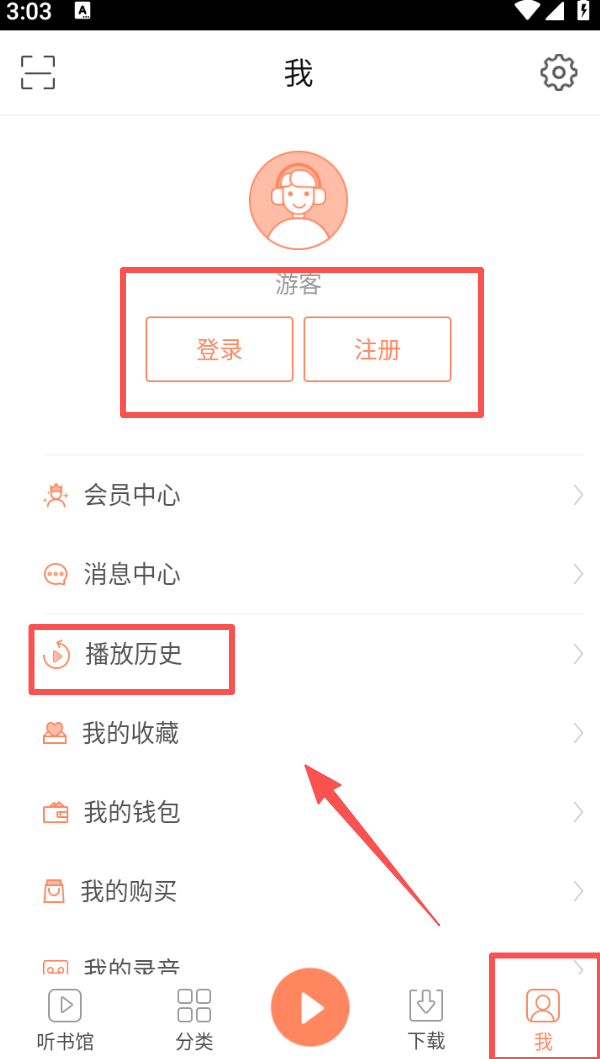Tap the 注册 register button
This screenshot has height=1059, width=600.
[x=377, y=349]
